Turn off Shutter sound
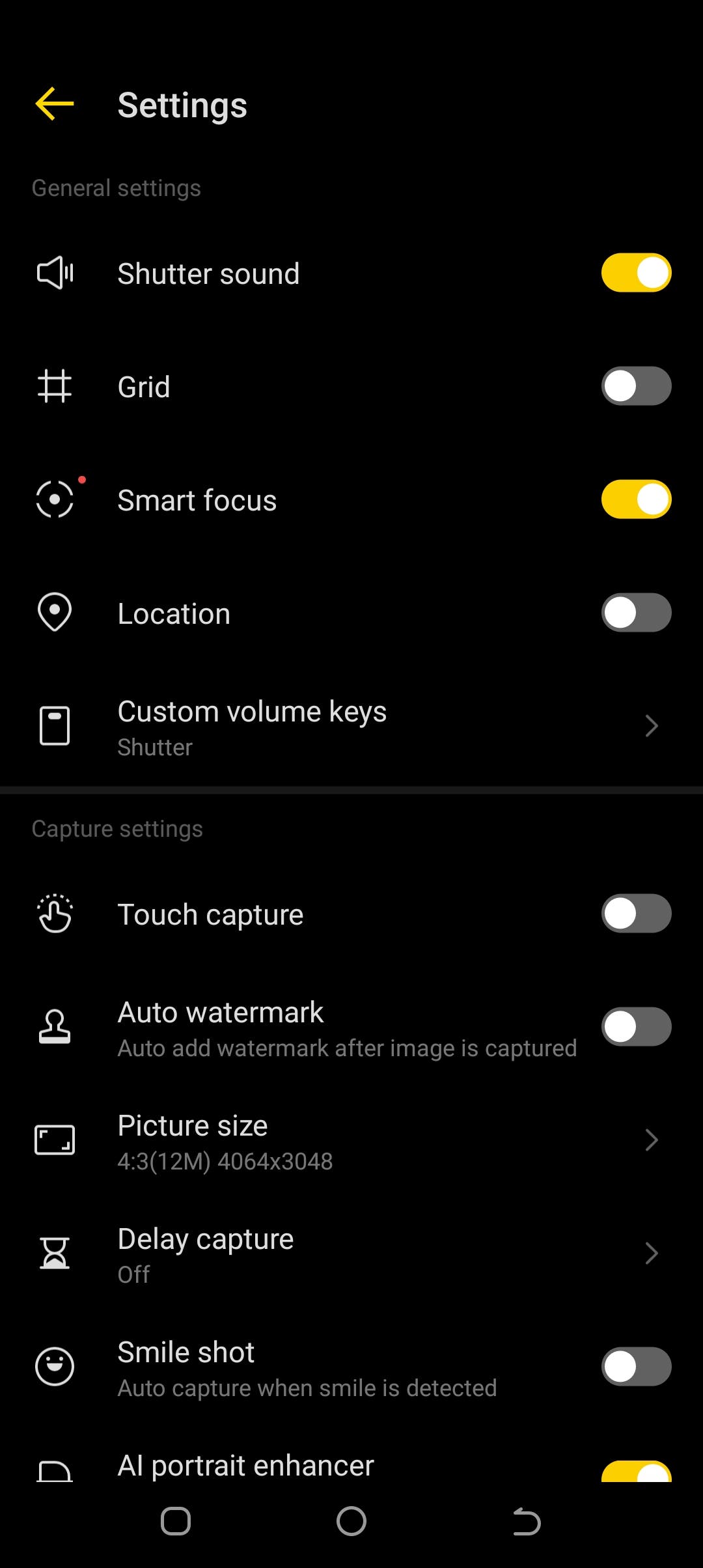This screenshot has width=703, height=1568. 636,273
